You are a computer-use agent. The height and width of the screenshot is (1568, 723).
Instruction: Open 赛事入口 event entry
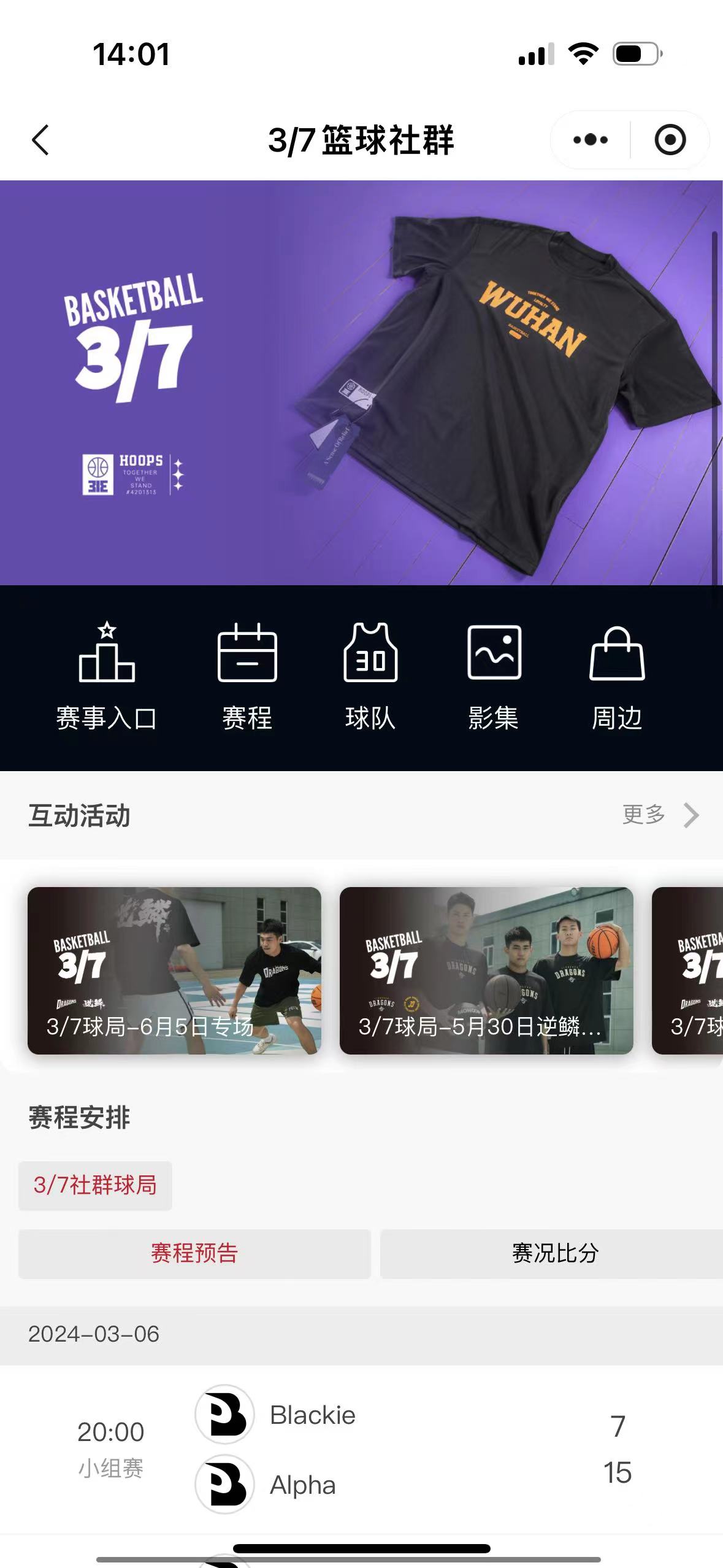pyautogui.click(x=107, y=677)
